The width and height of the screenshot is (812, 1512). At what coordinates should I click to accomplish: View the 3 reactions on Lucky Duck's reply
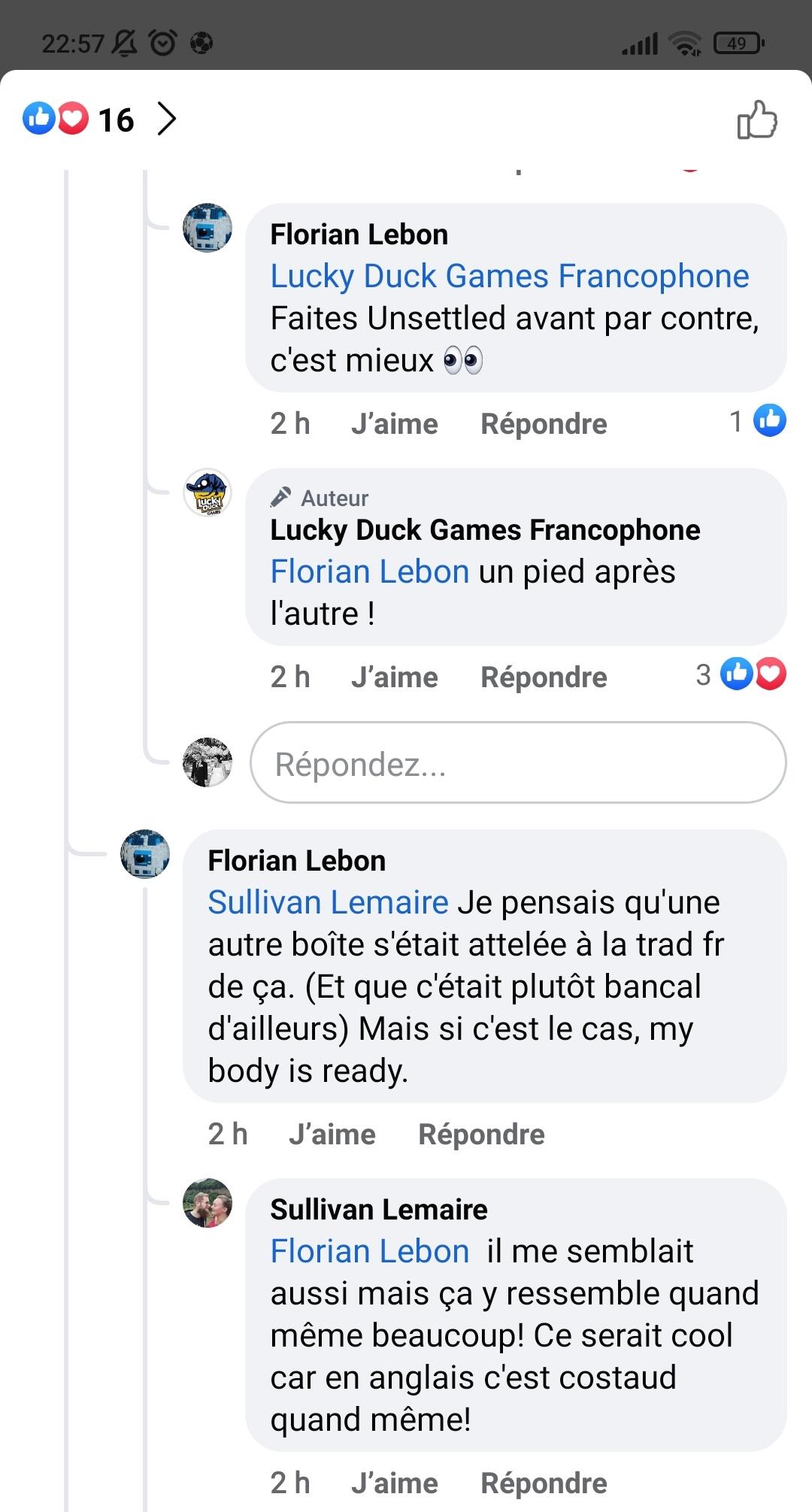tap(741, 674)
